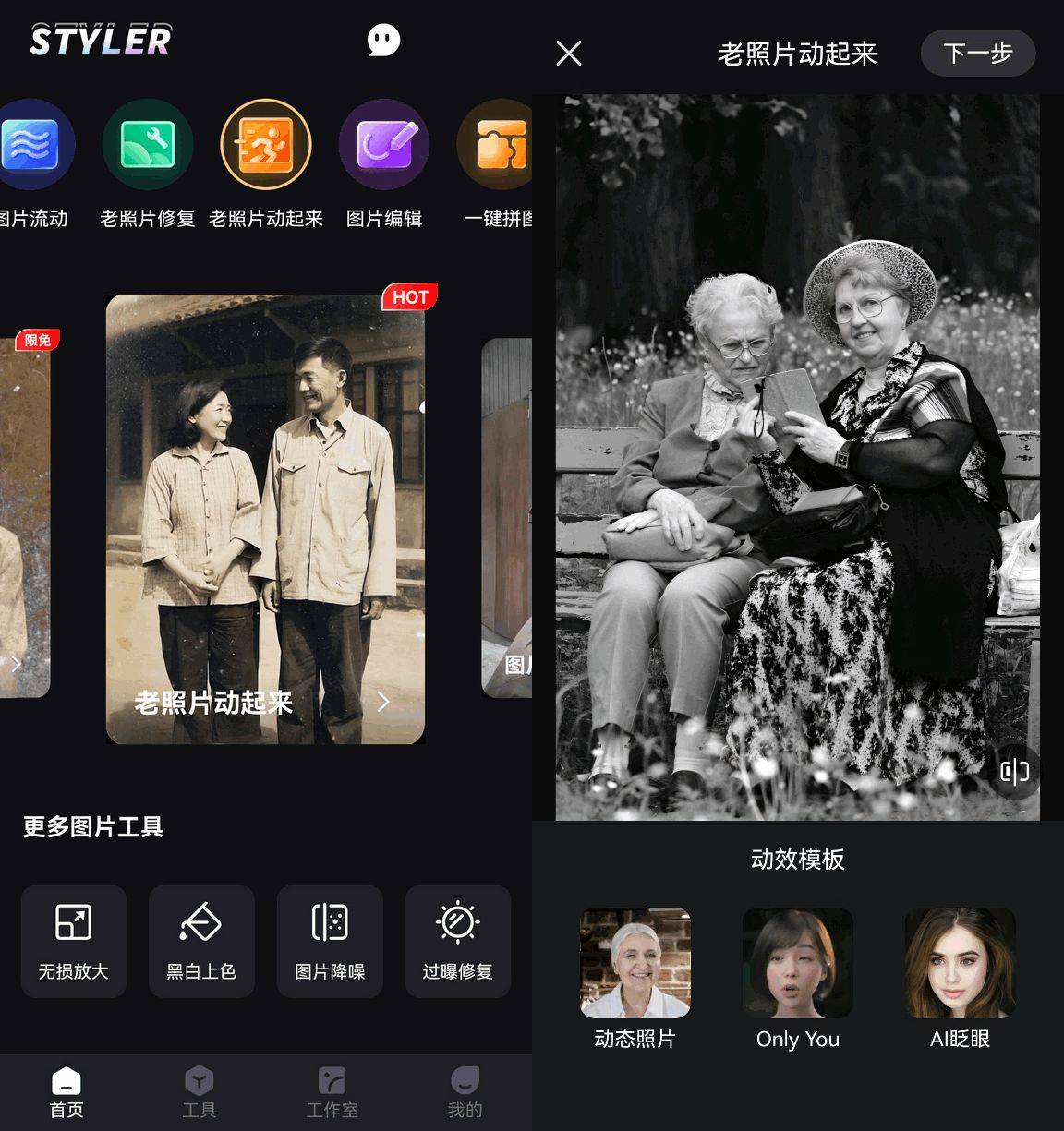Pick the AI眨眼 template
The image size is (1064, 1131).
960,963
